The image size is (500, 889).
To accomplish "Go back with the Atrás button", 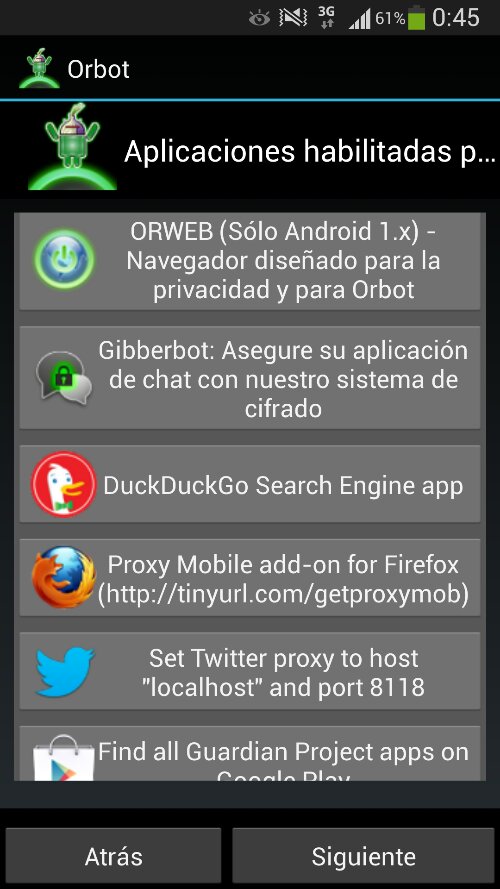I will [113, 856].
